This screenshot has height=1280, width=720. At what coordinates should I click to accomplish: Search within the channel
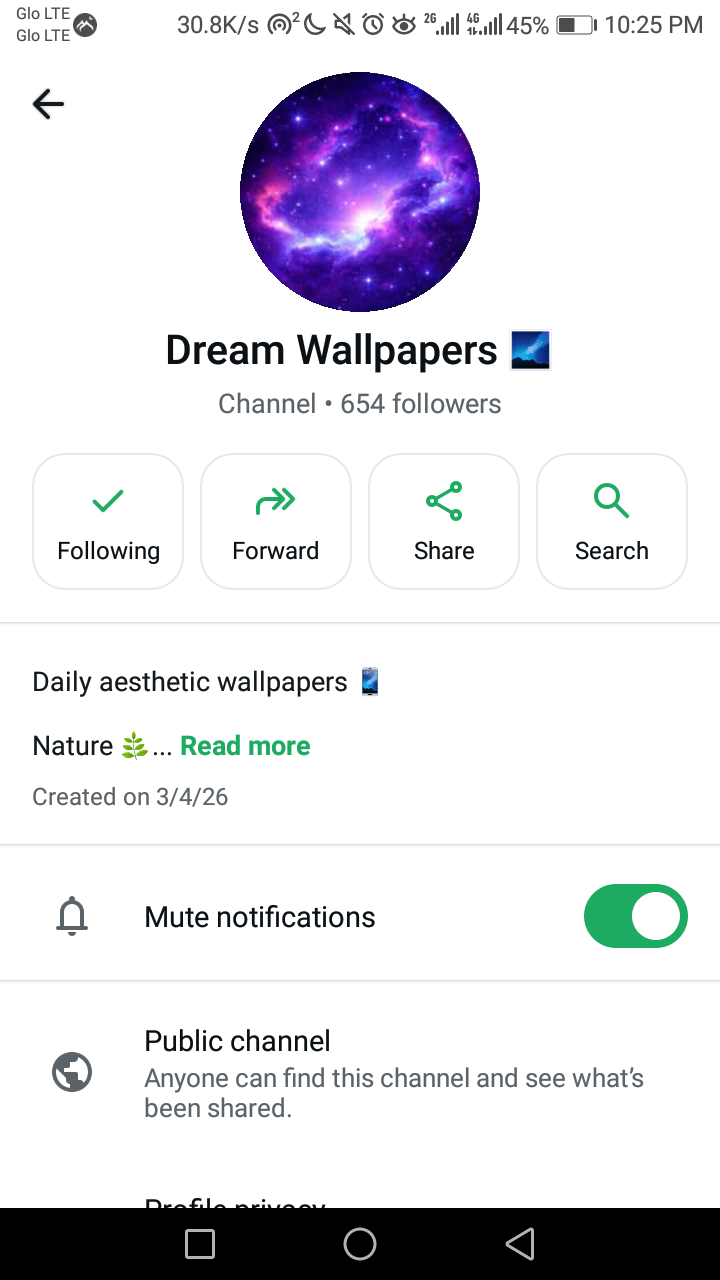pyautogui.click(x=612, y=521)
